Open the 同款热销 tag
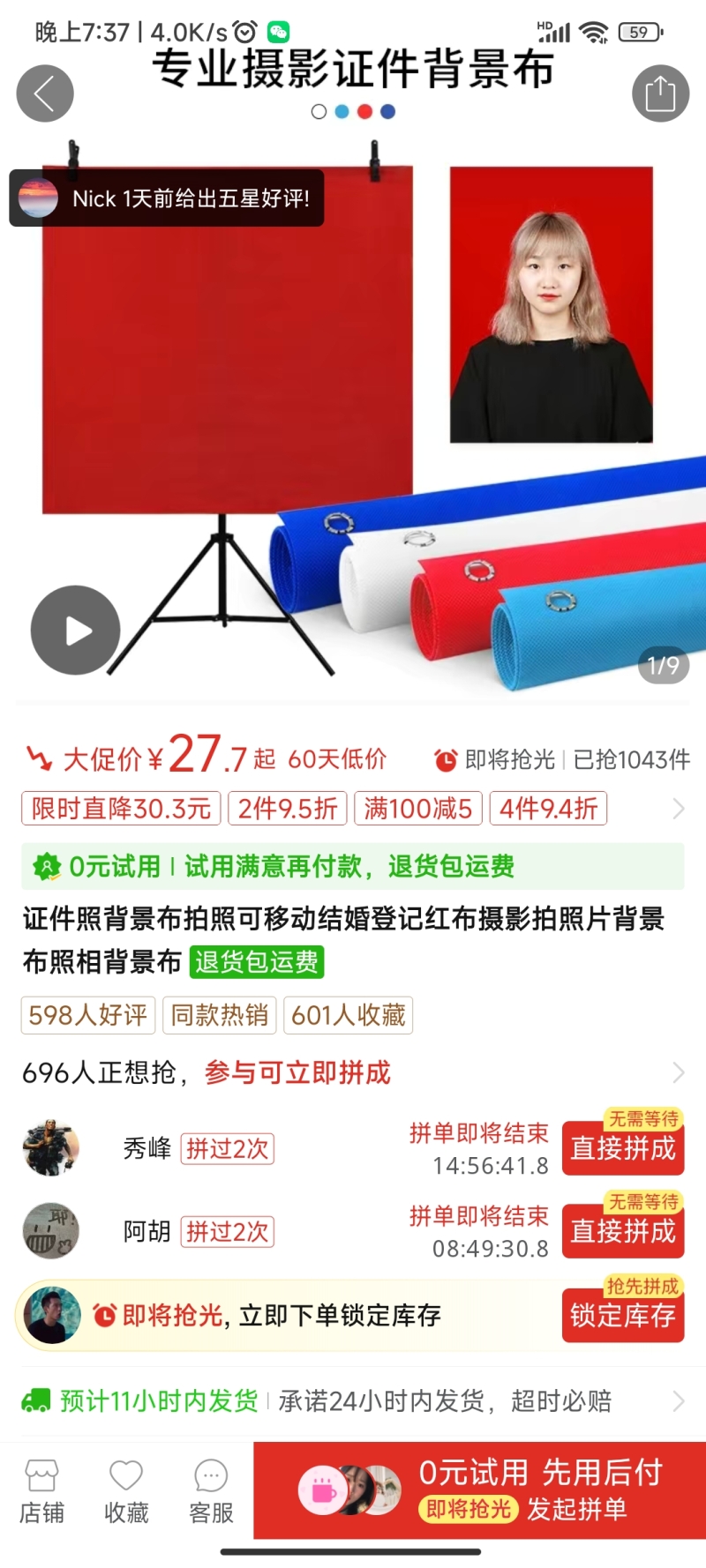The image size is (706, 1568). click(219, 1015)
